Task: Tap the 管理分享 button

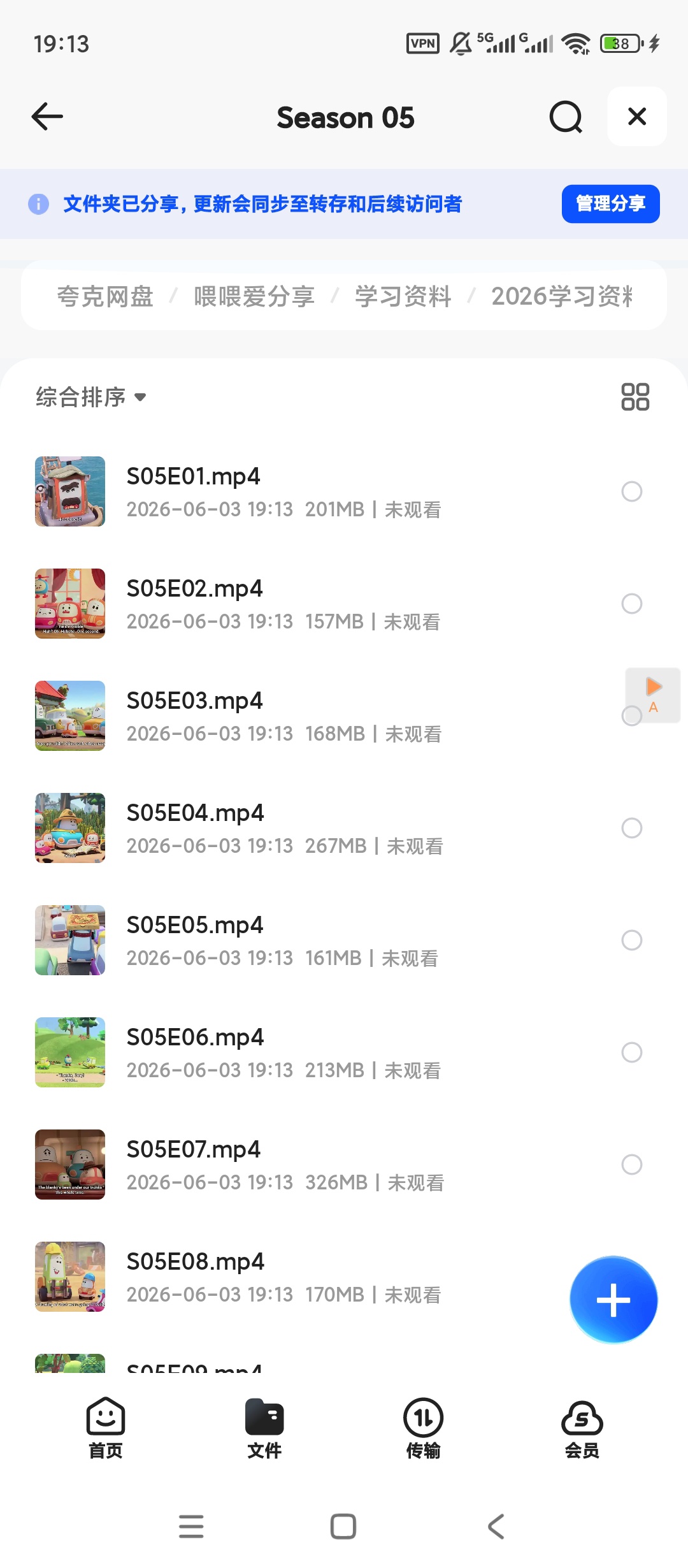Action: point(610,204)
